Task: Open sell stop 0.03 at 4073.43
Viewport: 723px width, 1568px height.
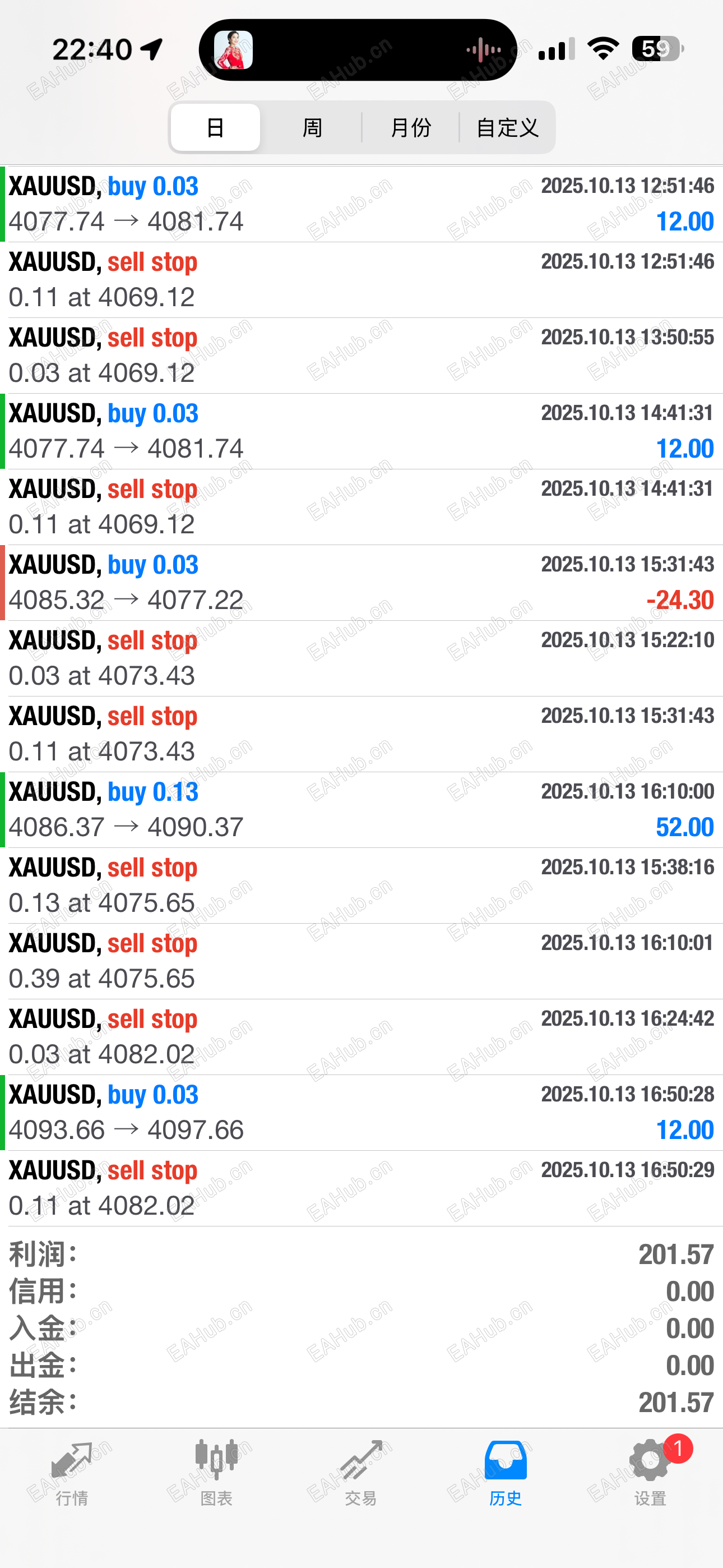Action: (361, 658)
